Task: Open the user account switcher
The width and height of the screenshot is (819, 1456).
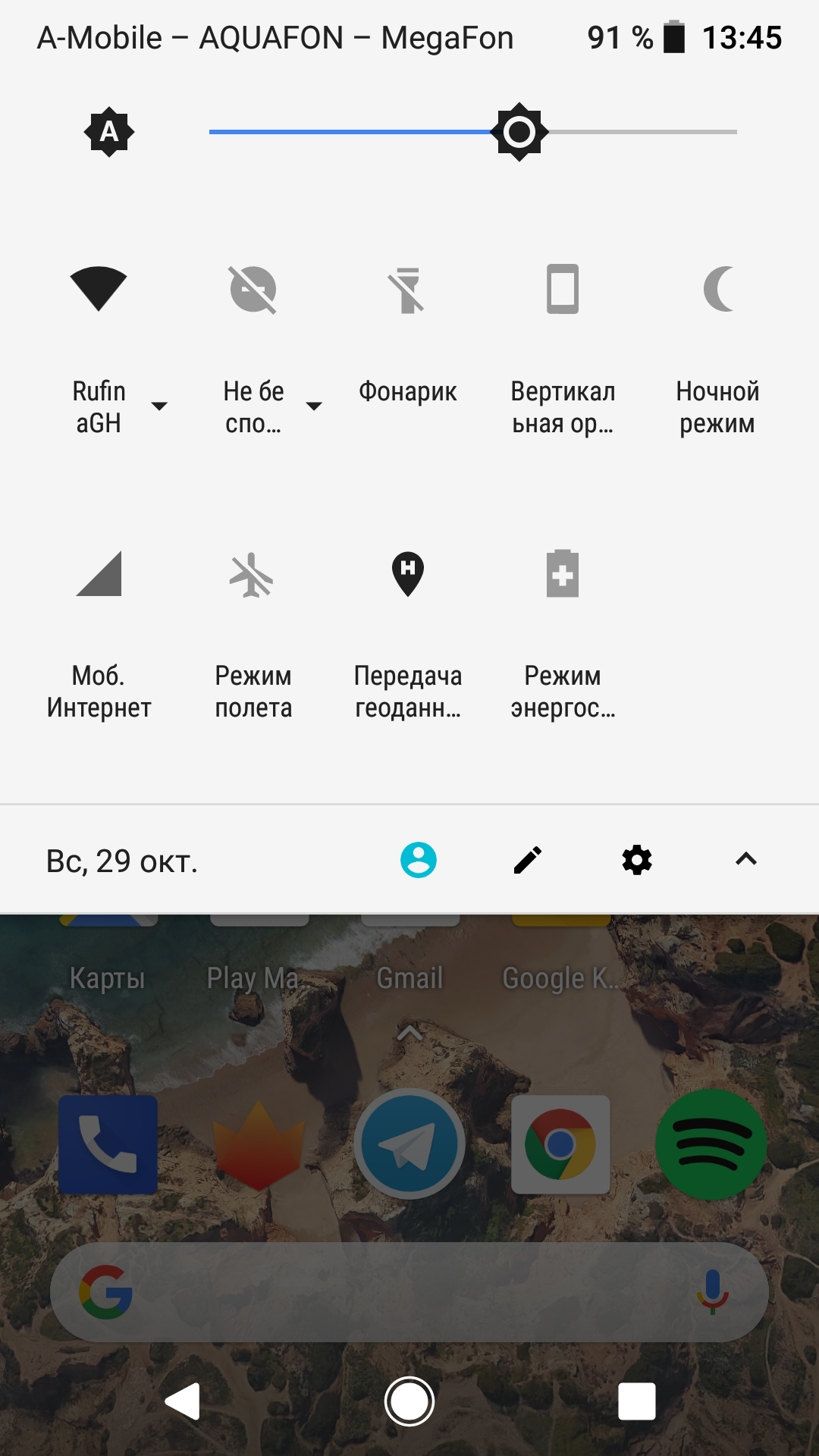Action: coord(419,860)
